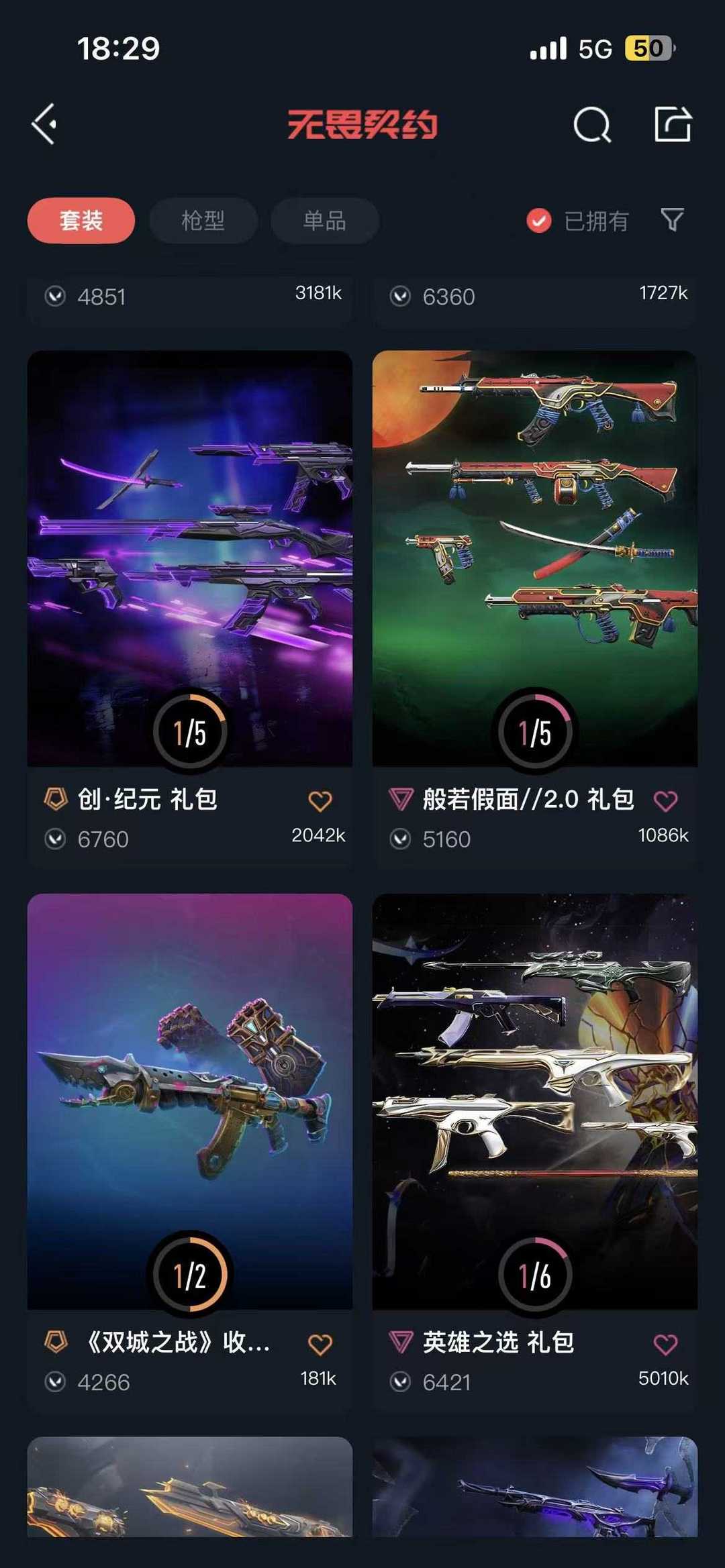Open the 般若假面//2.0 礼包 card
Image resolution: width=725 pixels, height=1568 pixels.
[x=535, y=557]
